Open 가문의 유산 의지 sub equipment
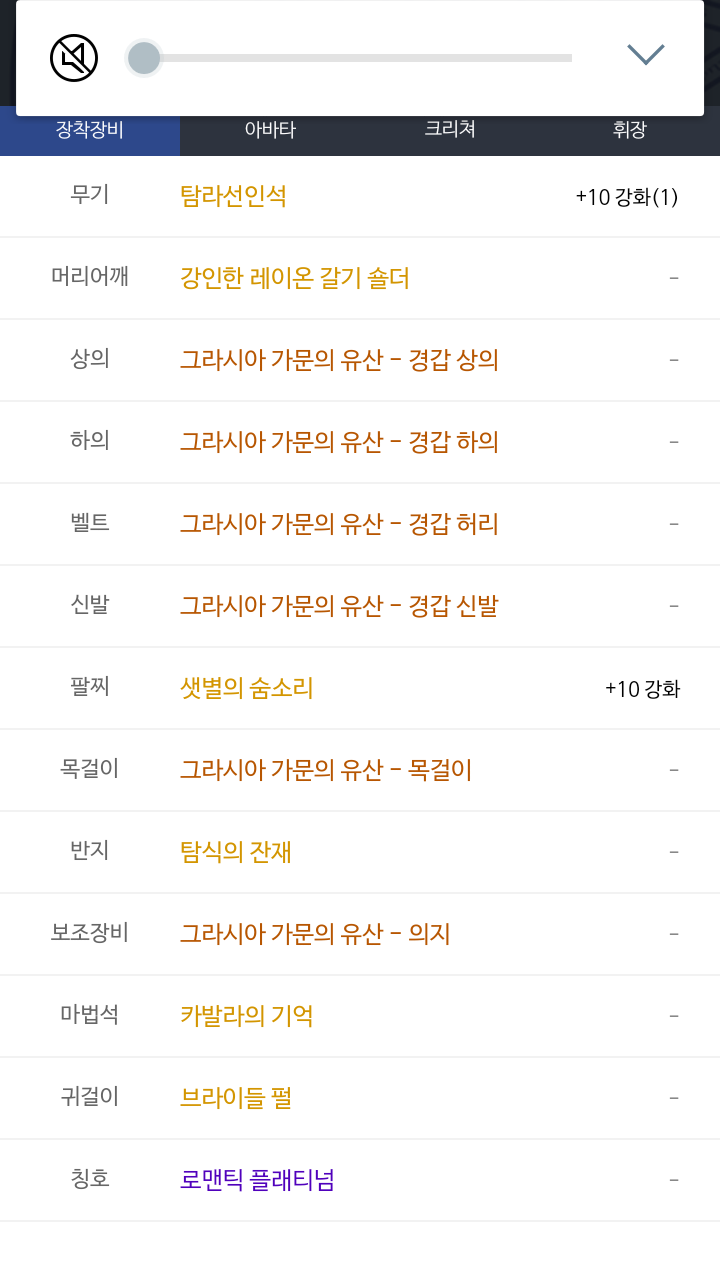The height and width of the screenshot is (1280, 720). [x=315, y=934]
